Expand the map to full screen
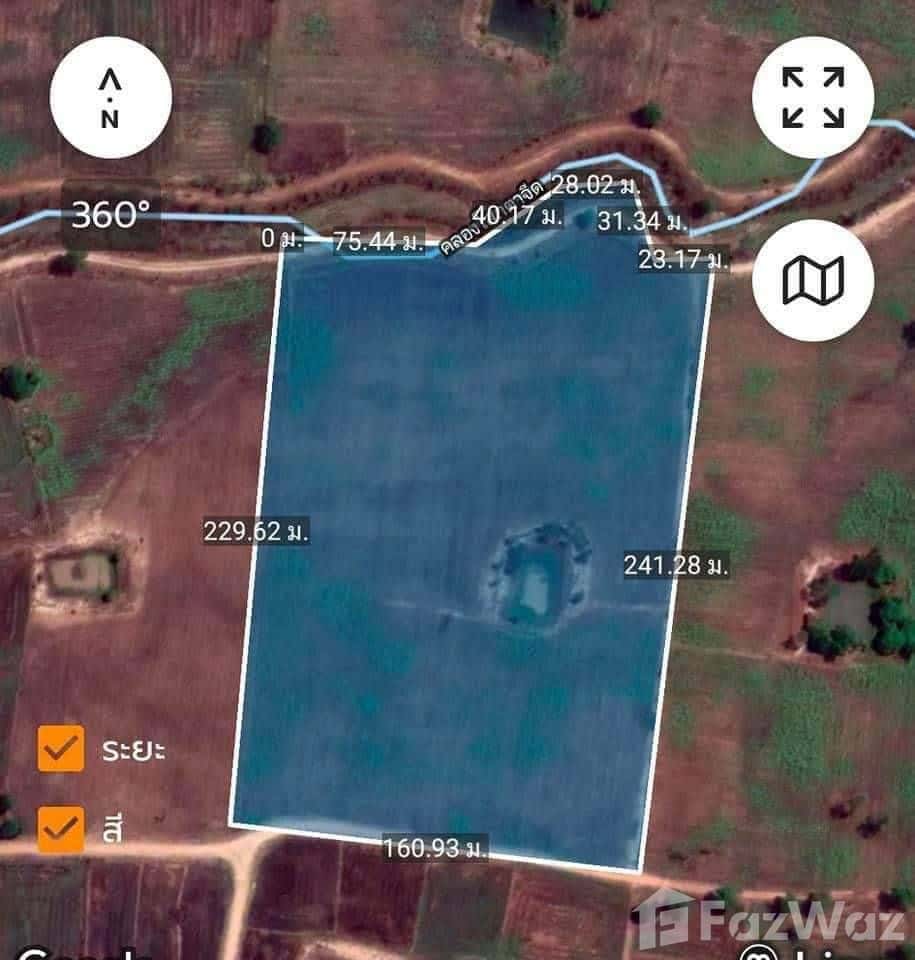The width and height of the screenshot is (915, 960). (812, 97)
